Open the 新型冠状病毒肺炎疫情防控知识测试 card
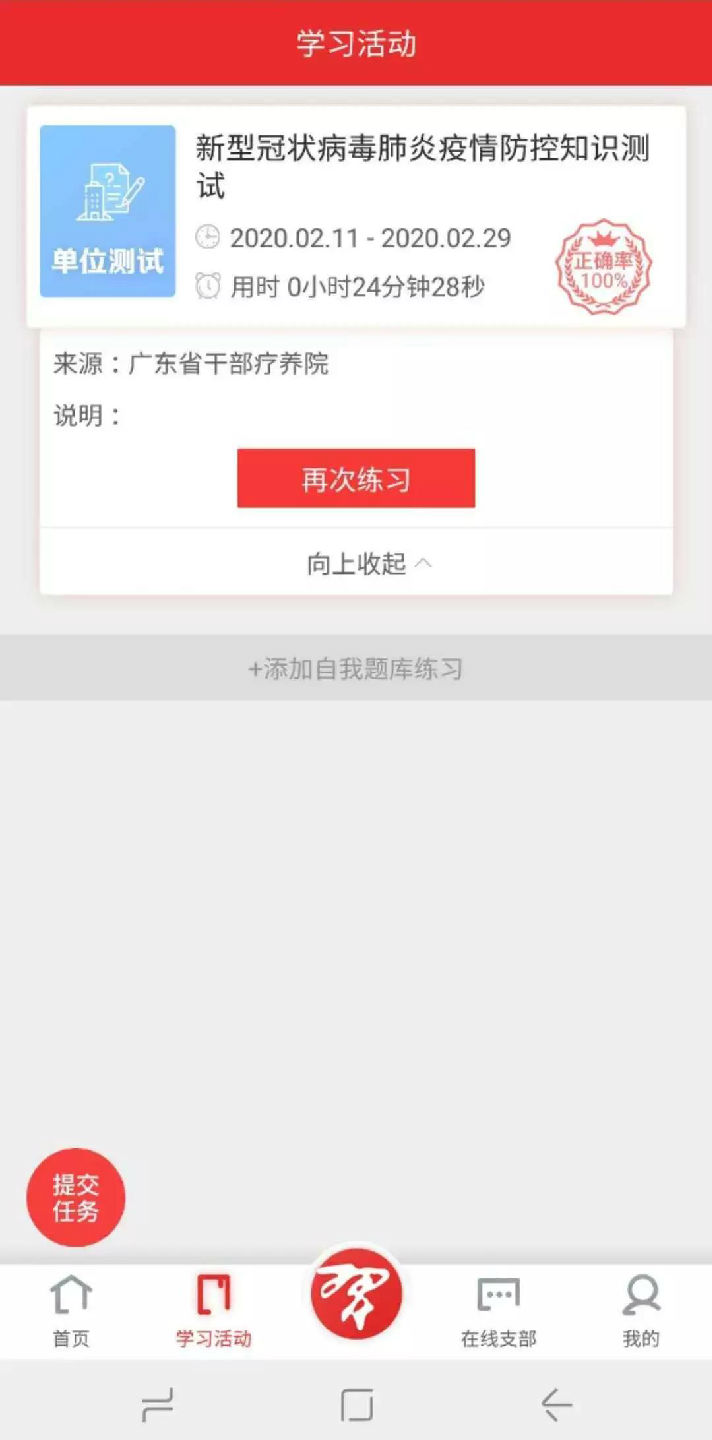This screenshot has height=1440, width=712. tap(356, 217)
